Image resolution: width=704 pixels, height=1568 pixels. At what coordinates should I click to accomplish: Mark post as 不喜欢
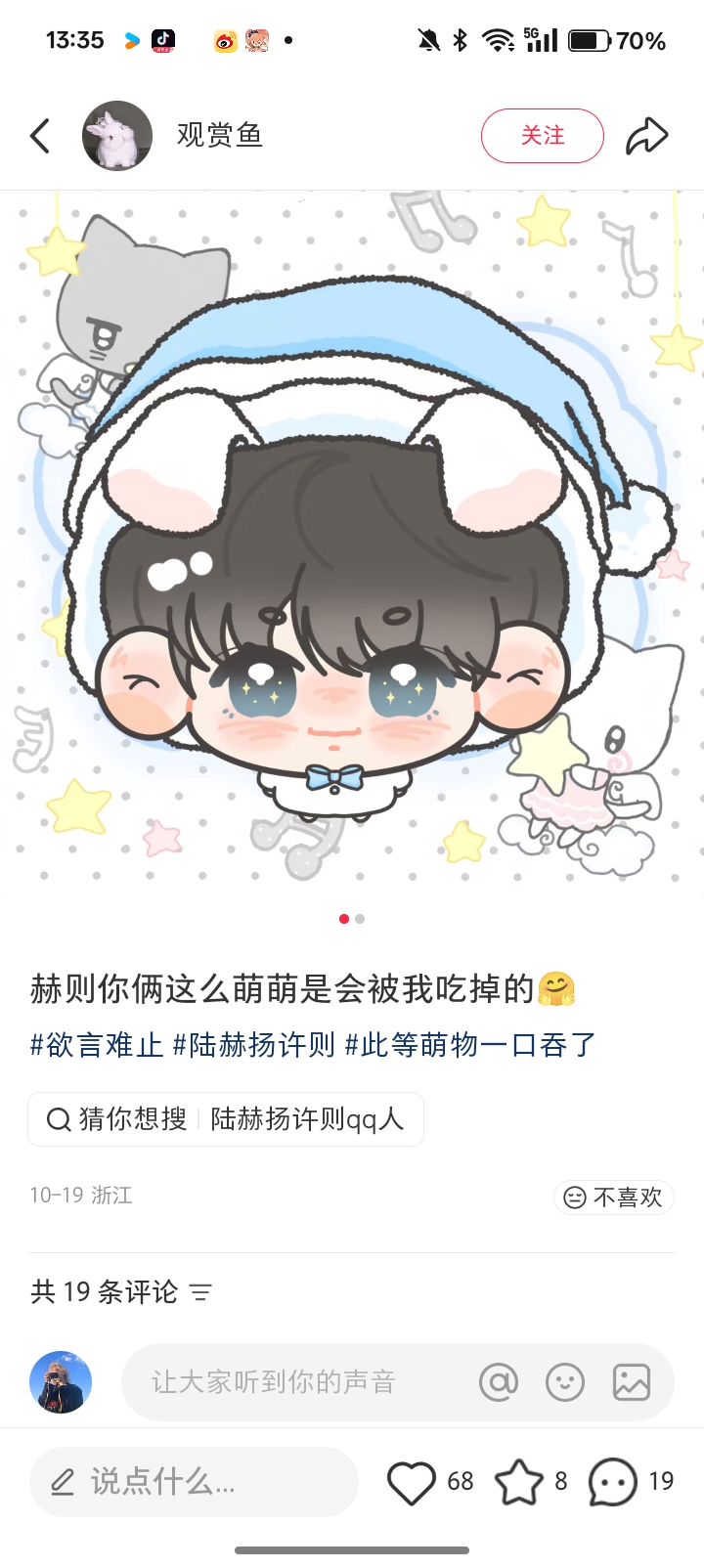click(614, 1198)
